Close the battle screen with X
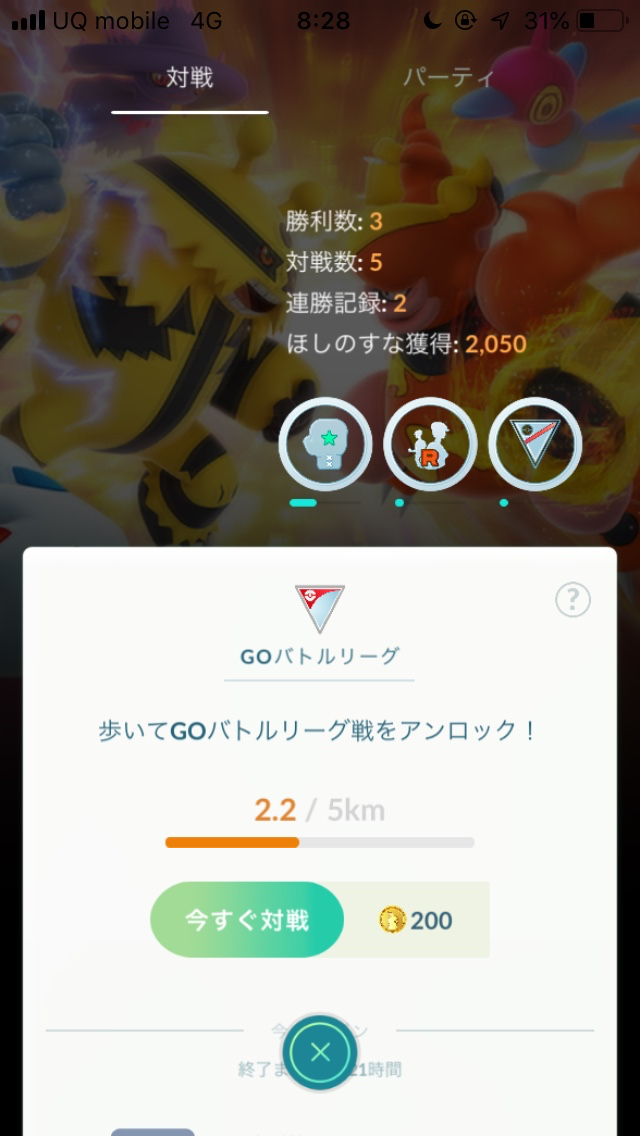 [320, 1052]
